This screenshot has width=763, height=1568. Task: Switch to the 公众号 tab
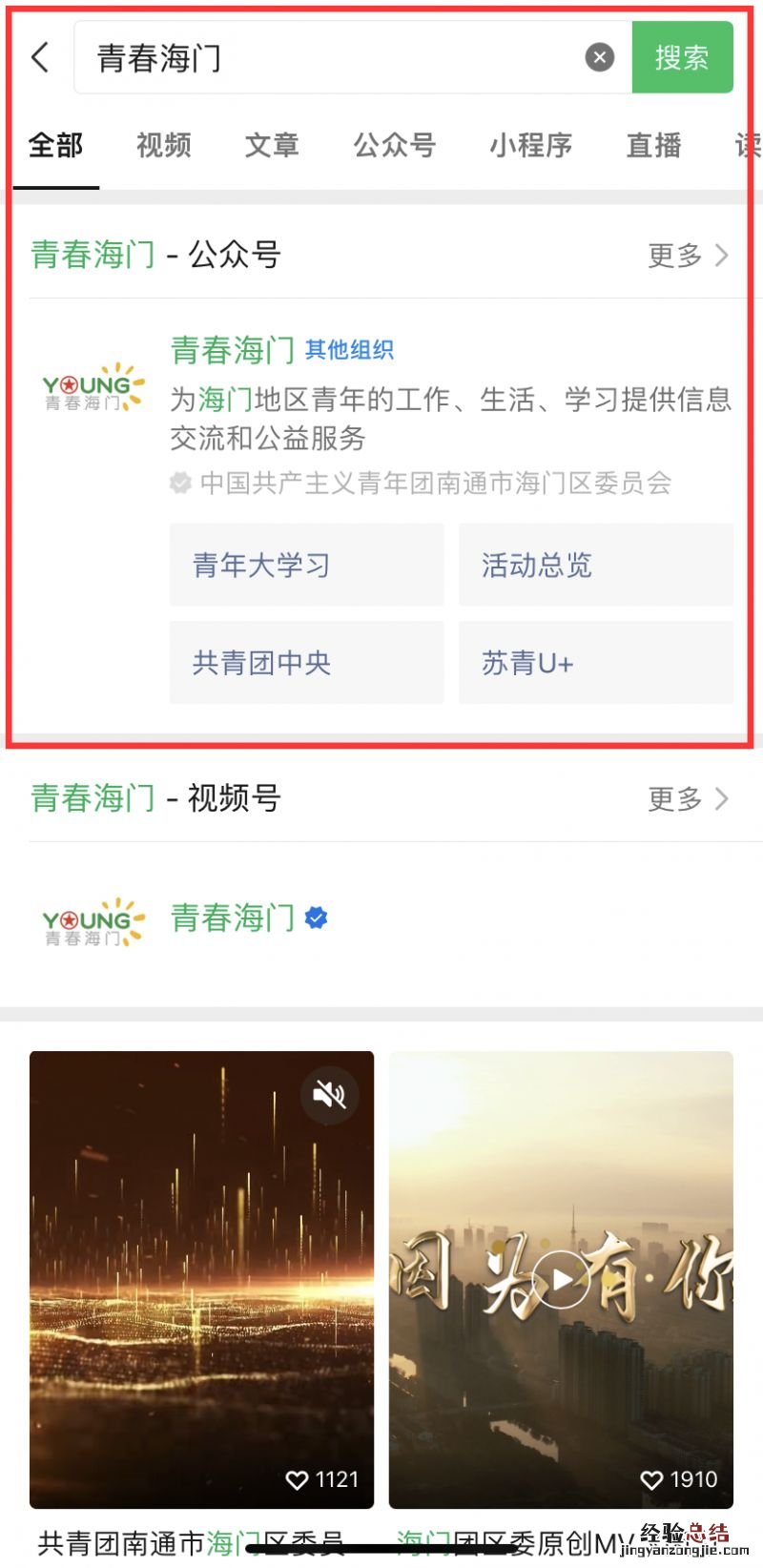394,146
